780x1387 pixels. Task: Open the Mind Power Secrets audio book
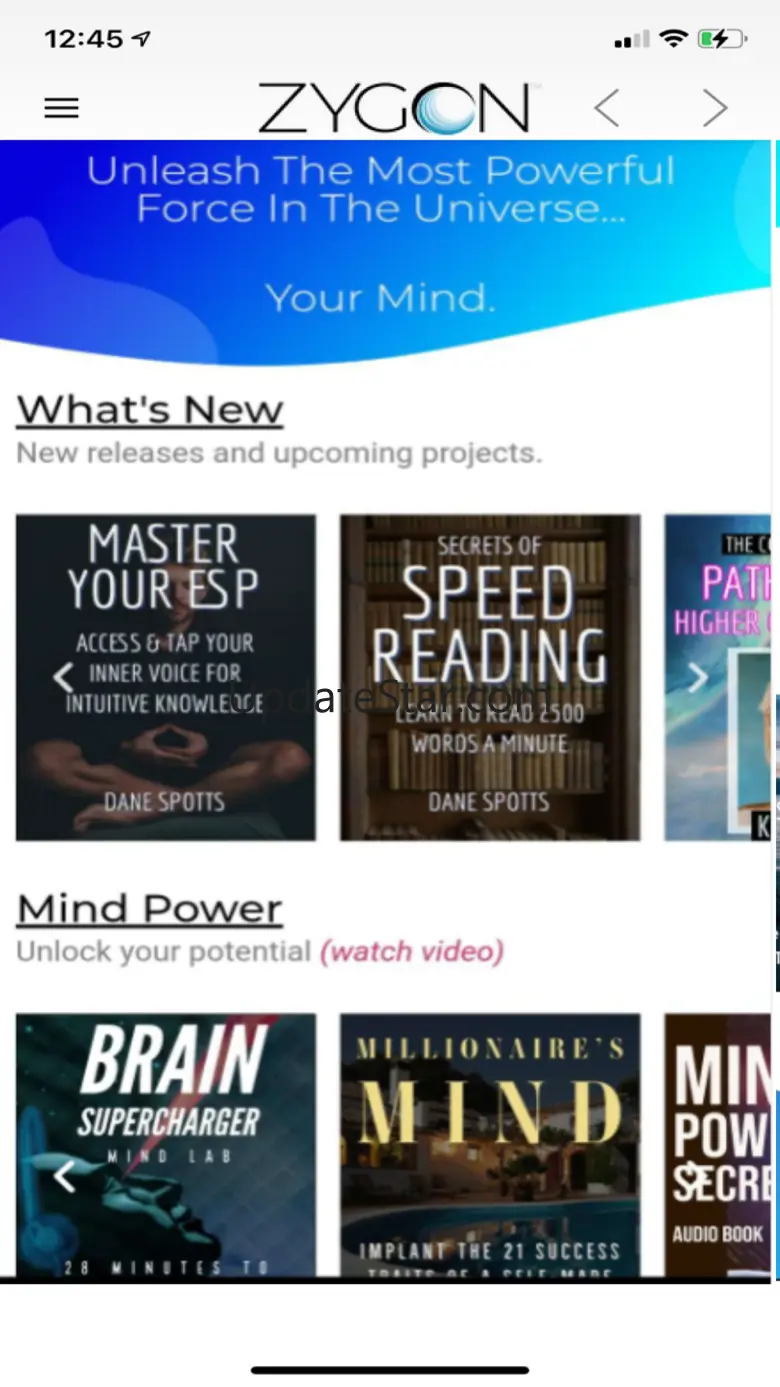point(718,1145)
